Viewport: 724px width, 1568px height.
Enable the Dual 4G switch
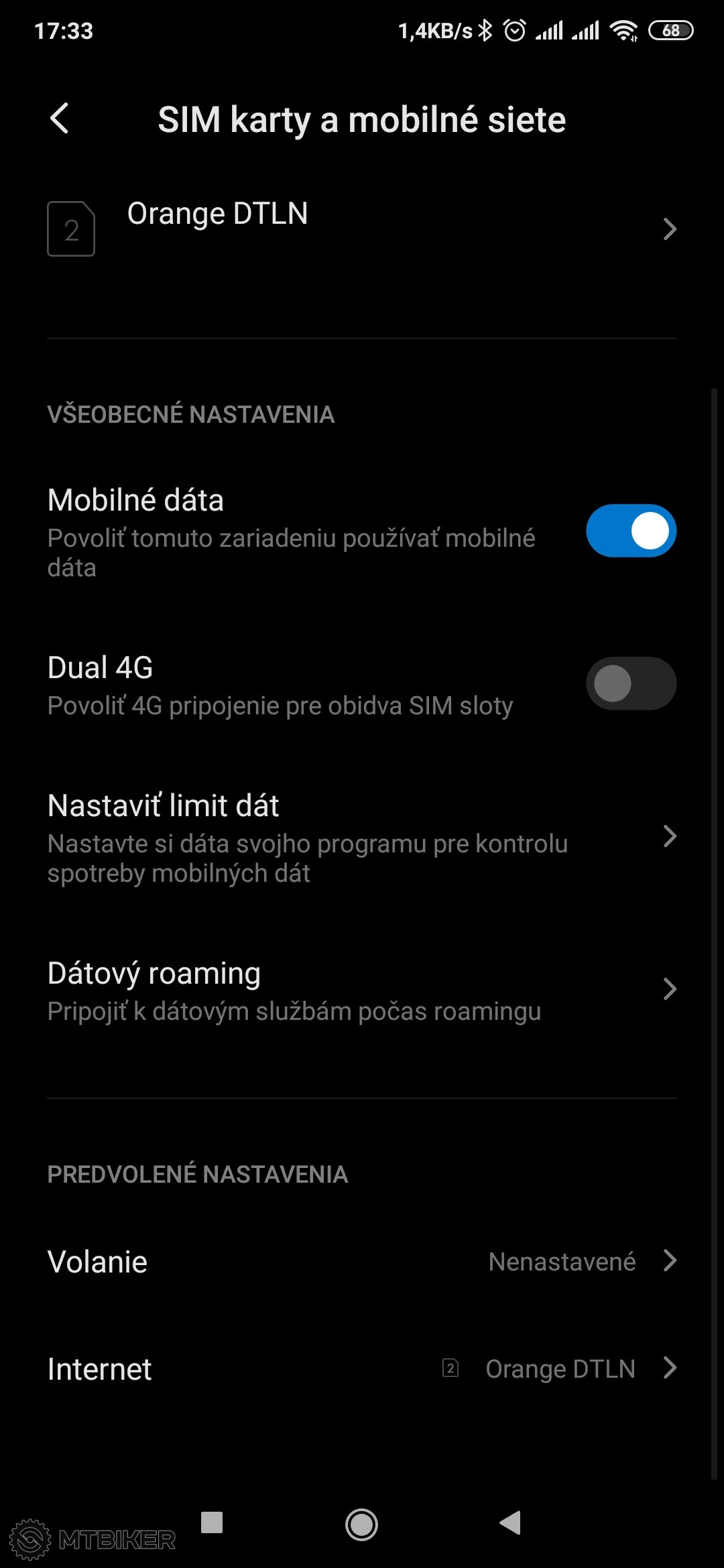coord(631,683)
